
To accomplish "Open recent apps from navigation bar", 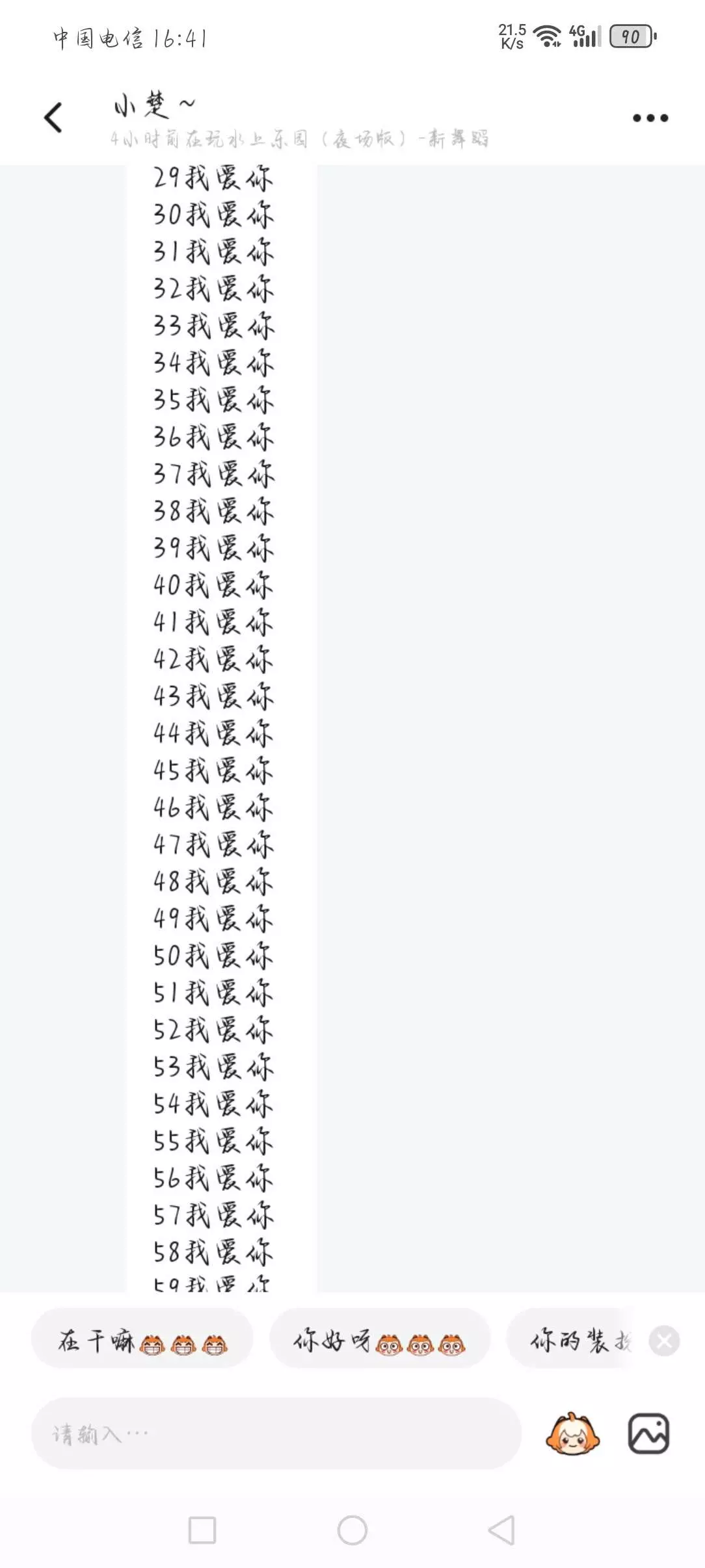I will pos(202,1530).
